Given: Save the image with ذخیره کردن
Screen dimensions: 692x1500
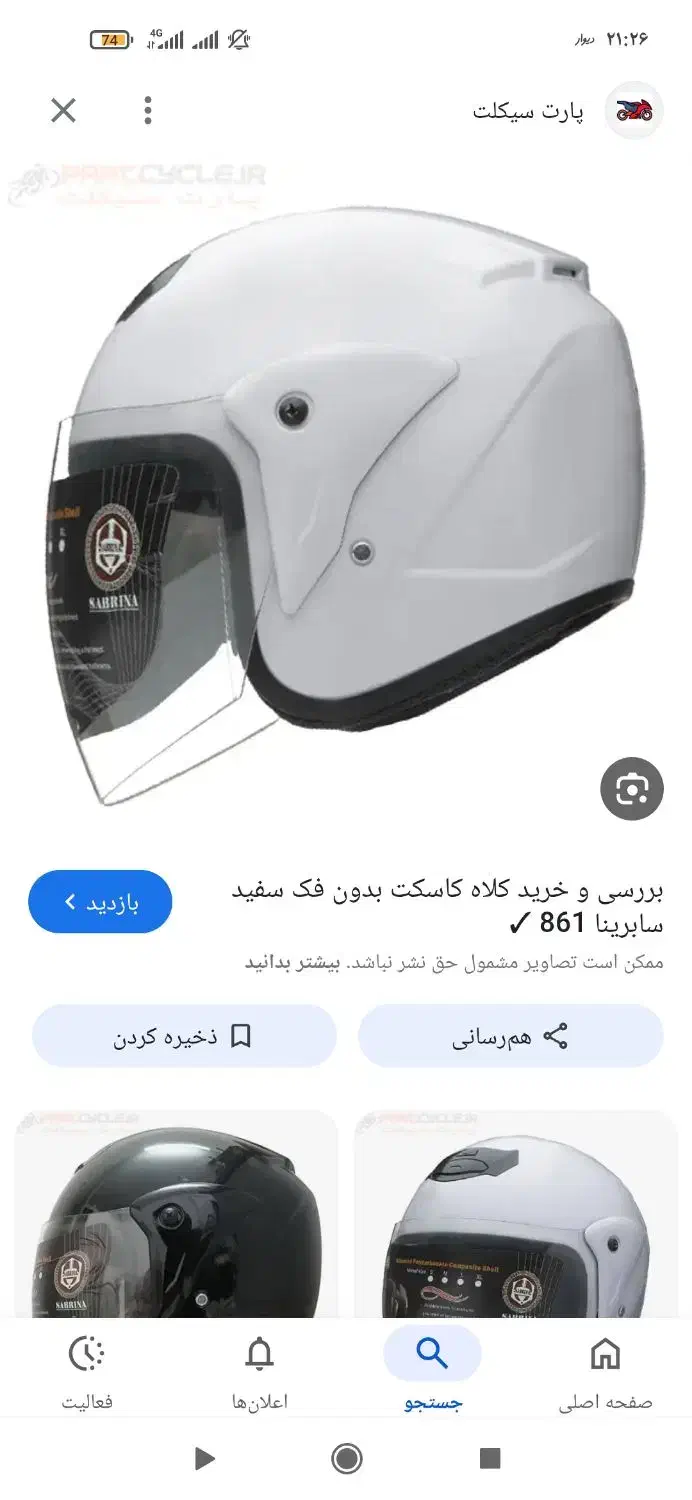Looking at the screenshot, I should (x=184, y=1036).
